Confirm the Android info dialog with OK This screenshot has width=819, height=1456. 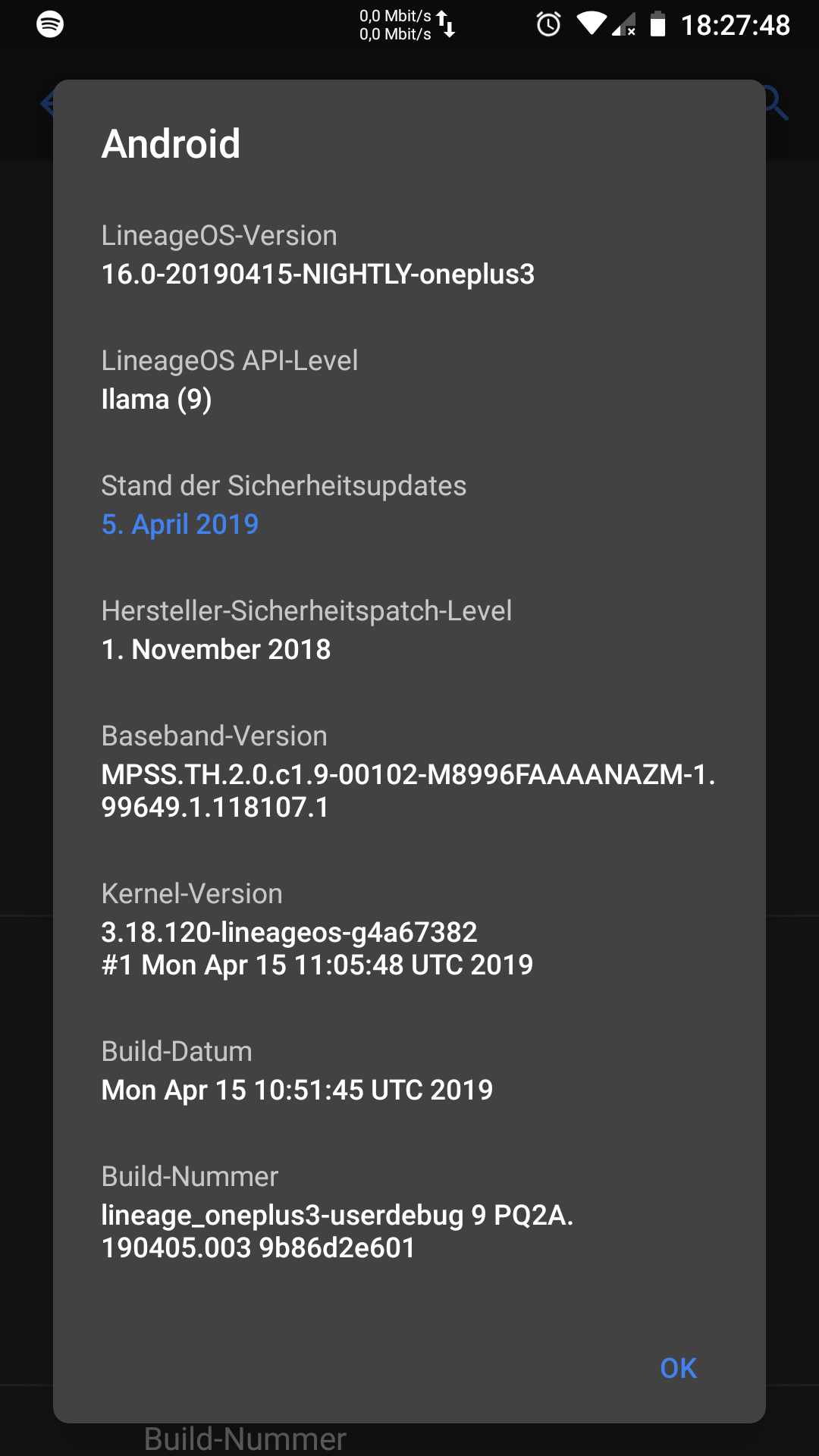pos(678,1368)
